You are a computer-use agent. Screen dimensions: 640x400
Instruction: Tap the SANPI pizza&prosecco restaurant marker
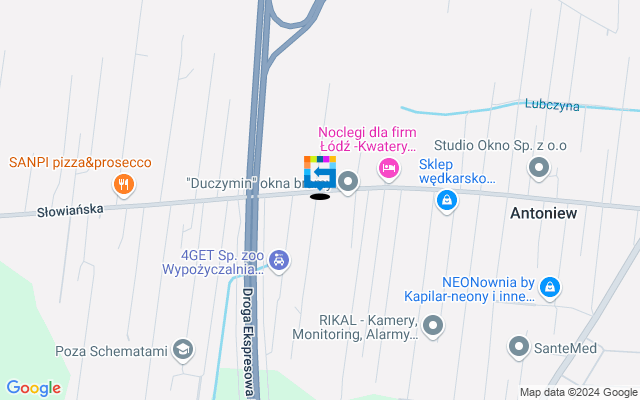pyautogui.click(x=123, y=184)
